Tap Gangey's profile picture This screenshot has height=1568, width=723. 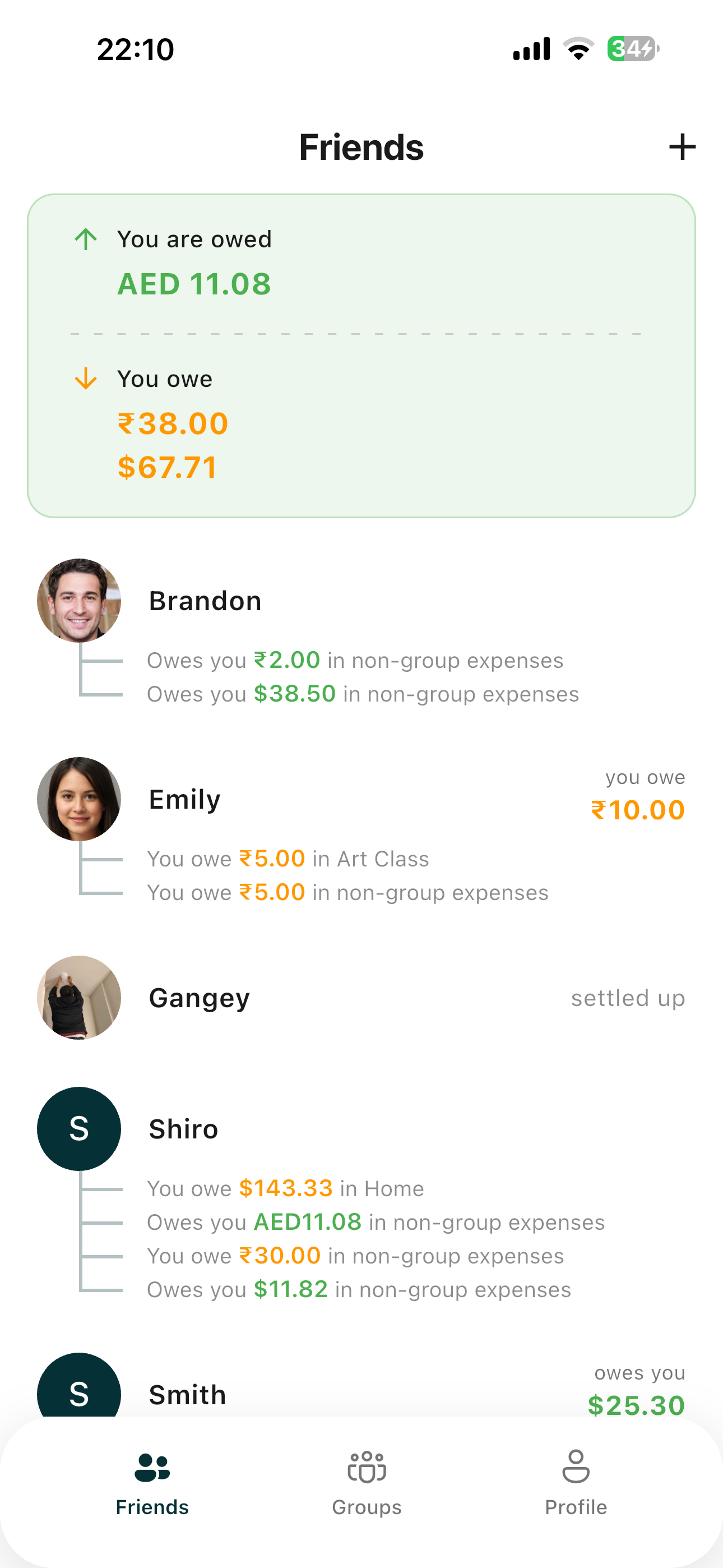[x=79, y=997]
